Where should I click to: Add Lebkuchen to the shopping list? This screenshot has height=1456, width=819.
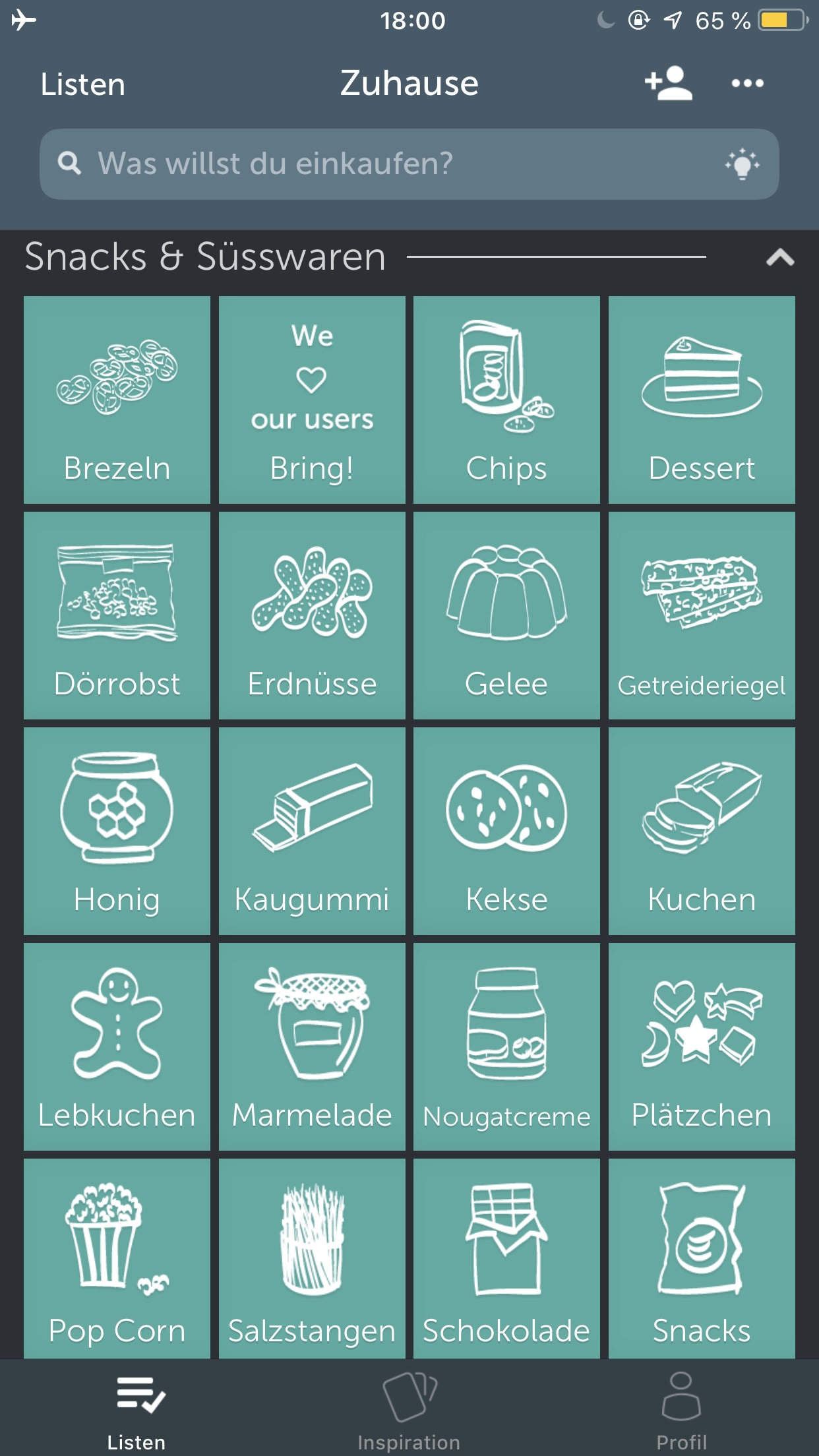coord(117,1046)
